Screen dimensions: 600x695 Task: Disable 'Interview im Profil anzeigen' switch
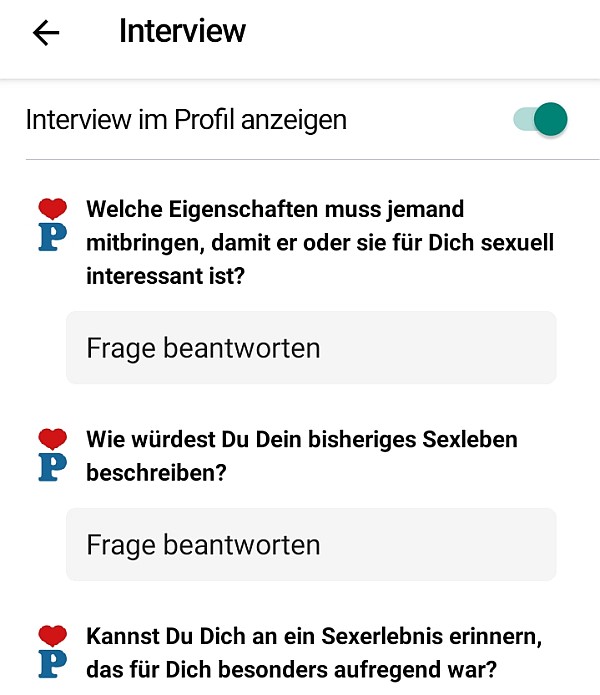[x=541, y=120]
